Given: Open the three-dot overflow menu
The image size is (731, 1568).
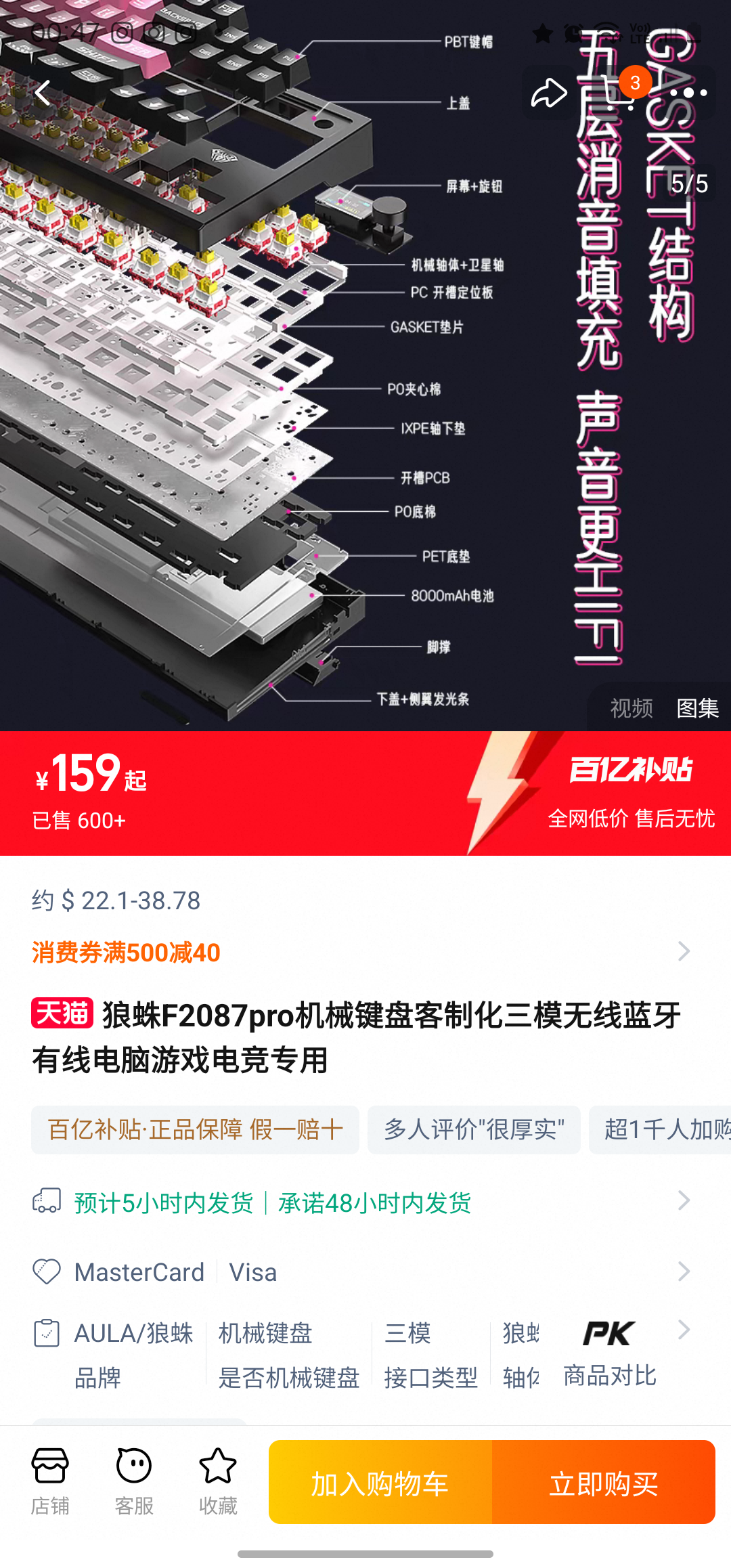Looking at the screenshot, I should tap(688, 93).
